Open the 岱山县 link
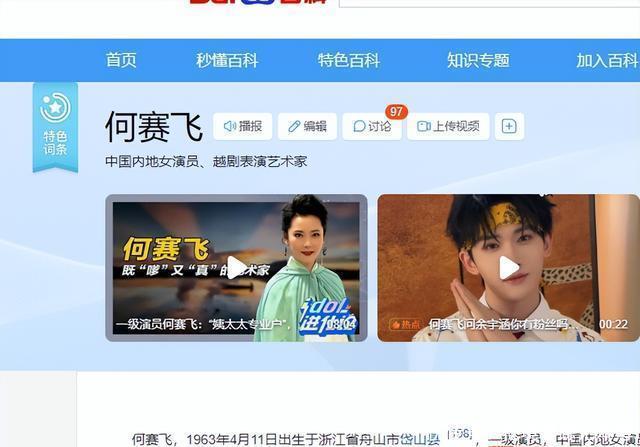This screenshot has height=447, width=640. (x=420, y=438)
